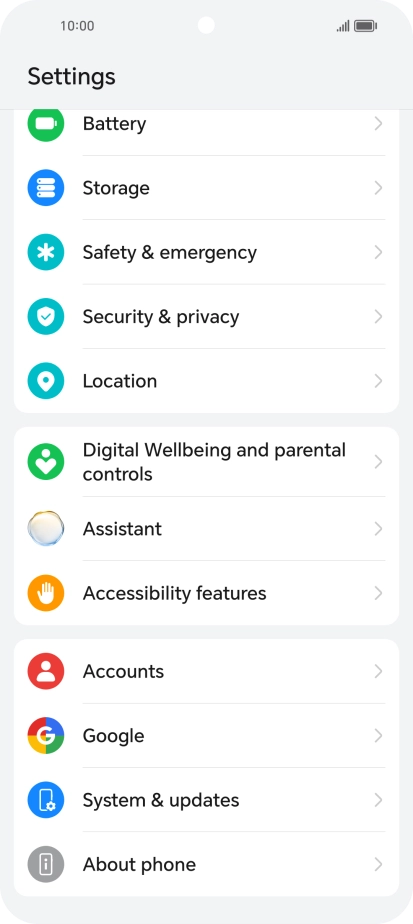The height and width of the screenshot is (924, 413).
Task: Go to Accounts settings
Action: pos(206,671)
